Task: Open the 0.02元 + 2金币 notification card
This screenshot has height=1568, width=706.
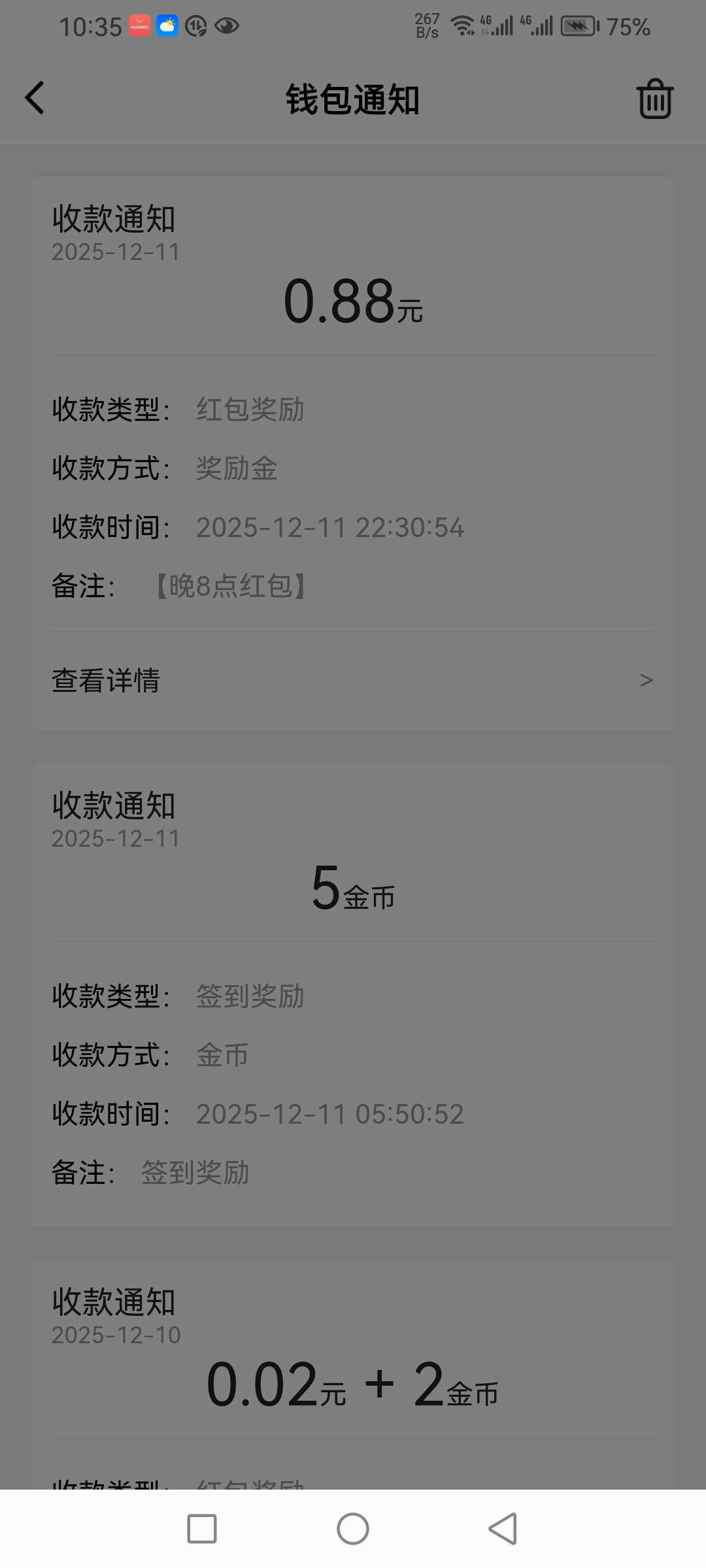Action: click(x=353, y=1379)
